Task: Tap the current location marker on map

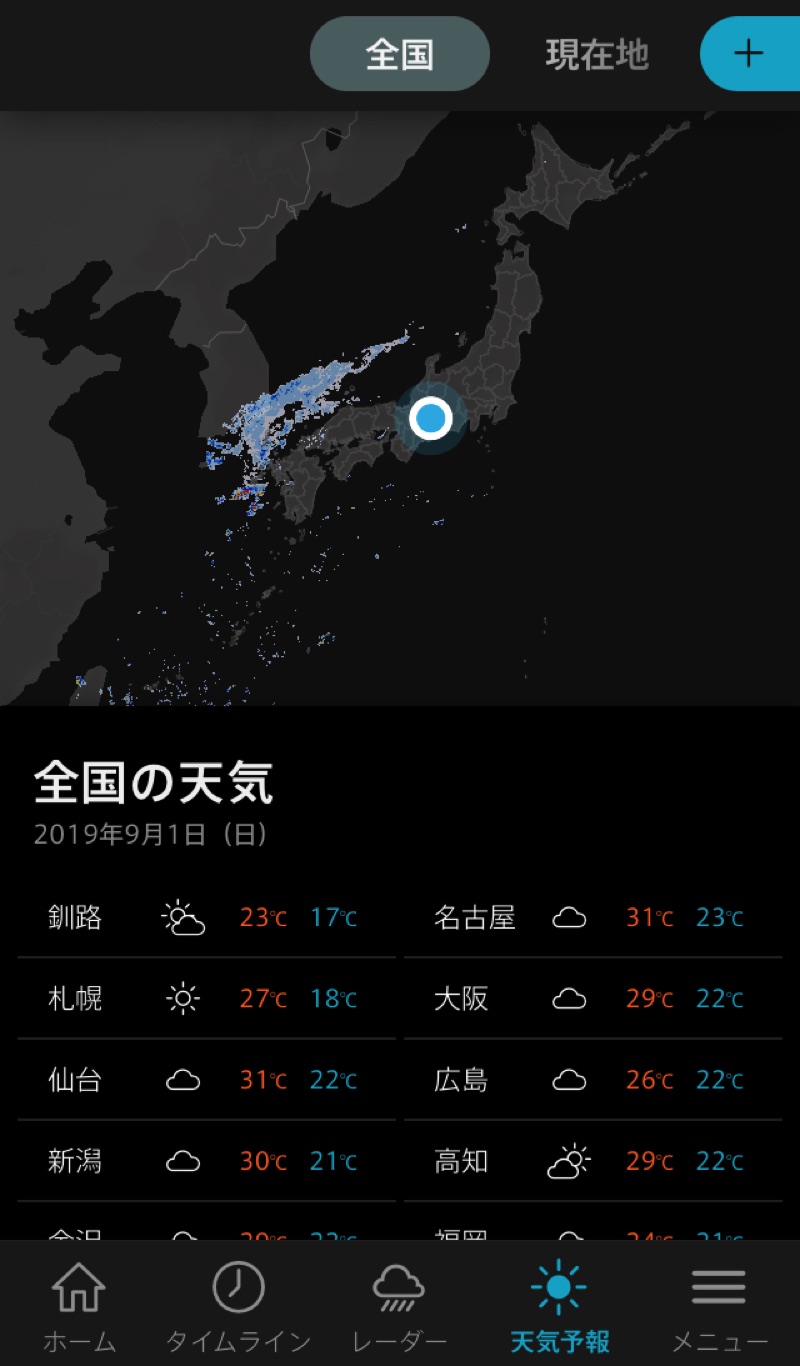Action: pyautogui.click(x=431, y=416)
